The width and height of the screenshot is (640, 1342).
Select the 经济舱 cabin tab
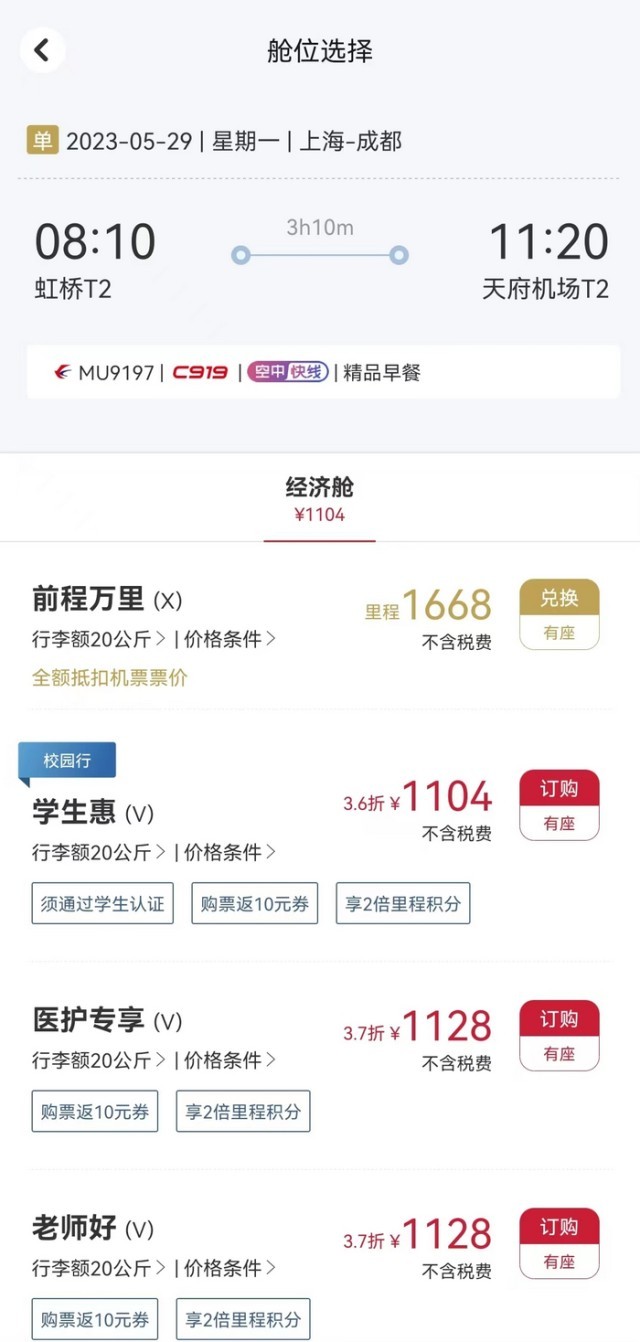[x=320, y=499]
